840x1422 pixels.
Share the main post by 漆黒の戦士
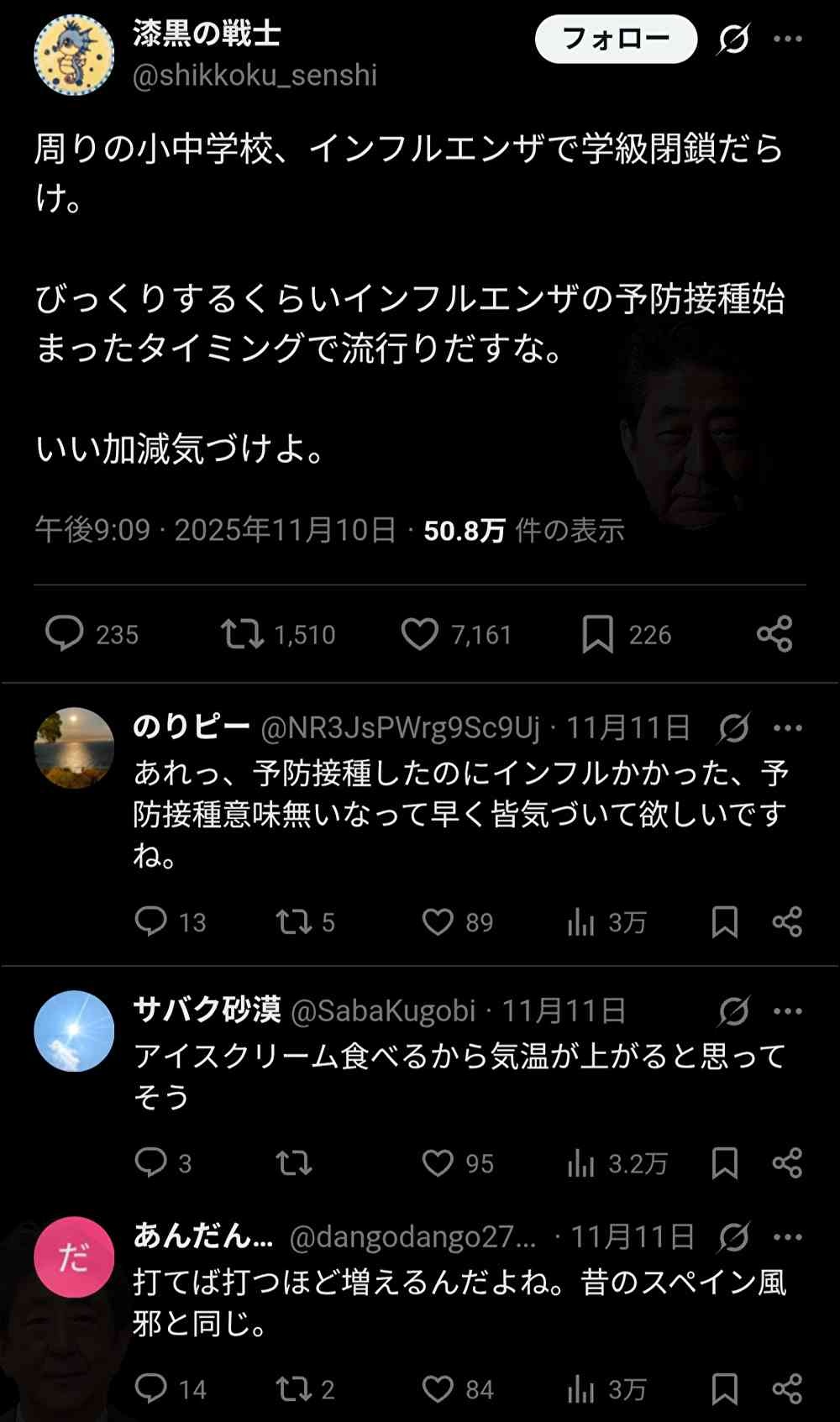point(774,633)
